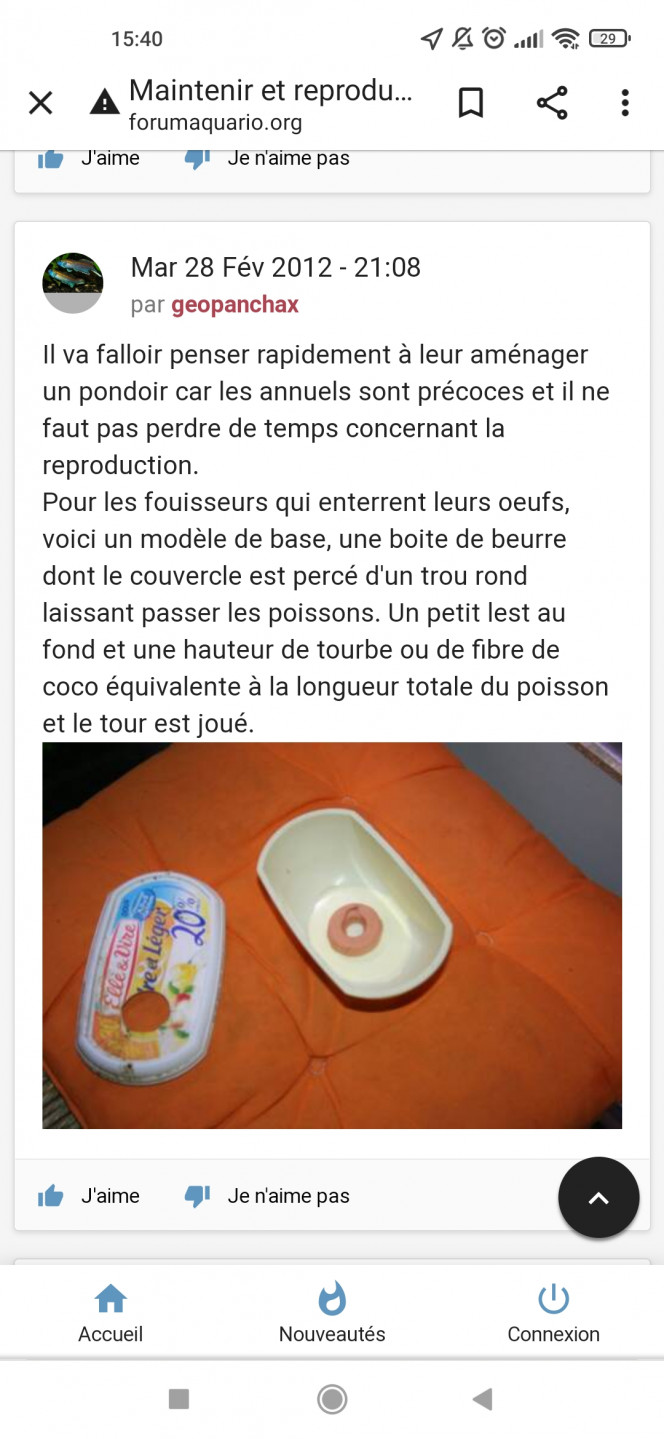
Task: Close the browser tab with the X
Action: click(40, 103)
